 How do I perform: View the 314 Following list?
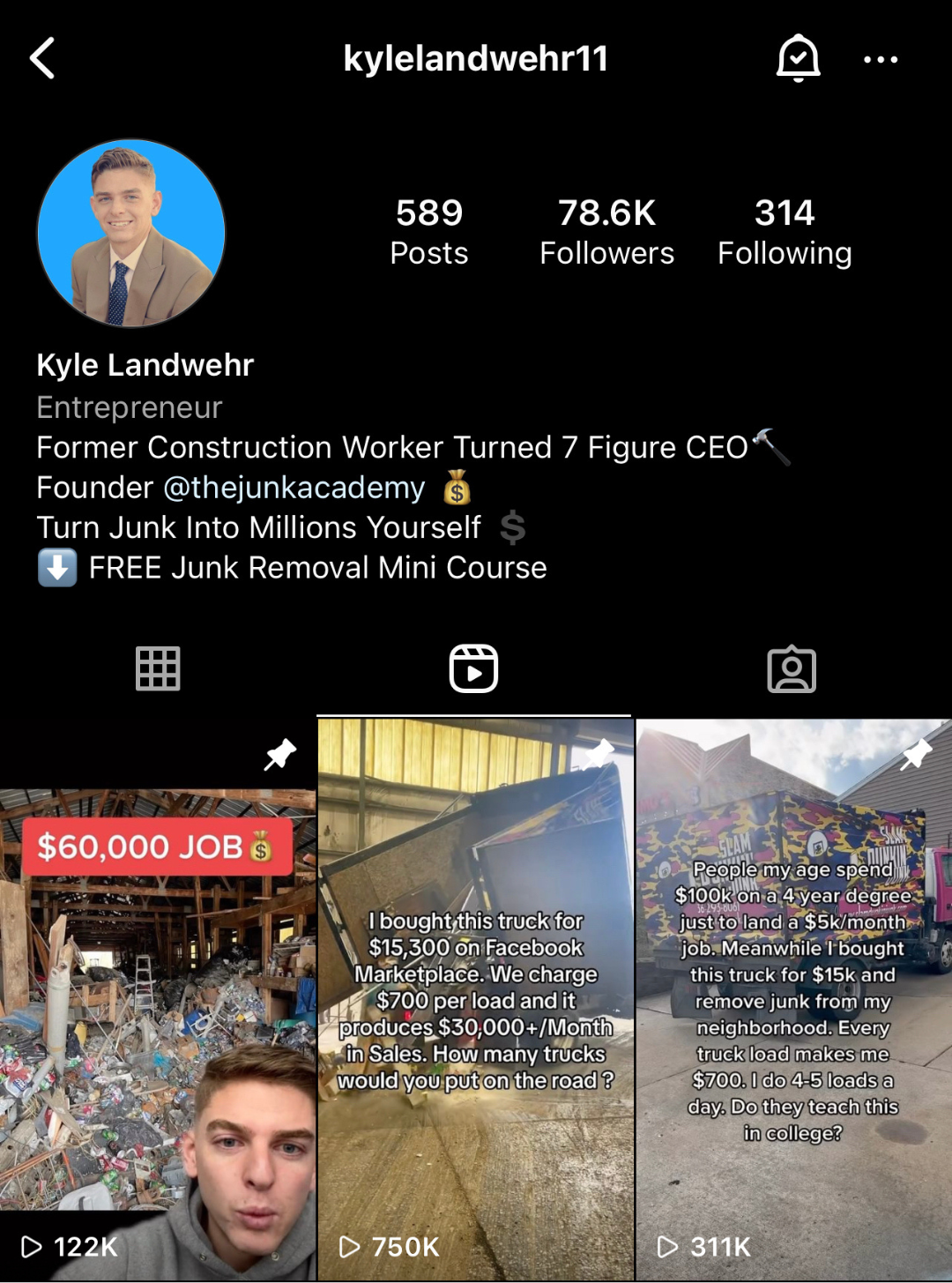785,232
